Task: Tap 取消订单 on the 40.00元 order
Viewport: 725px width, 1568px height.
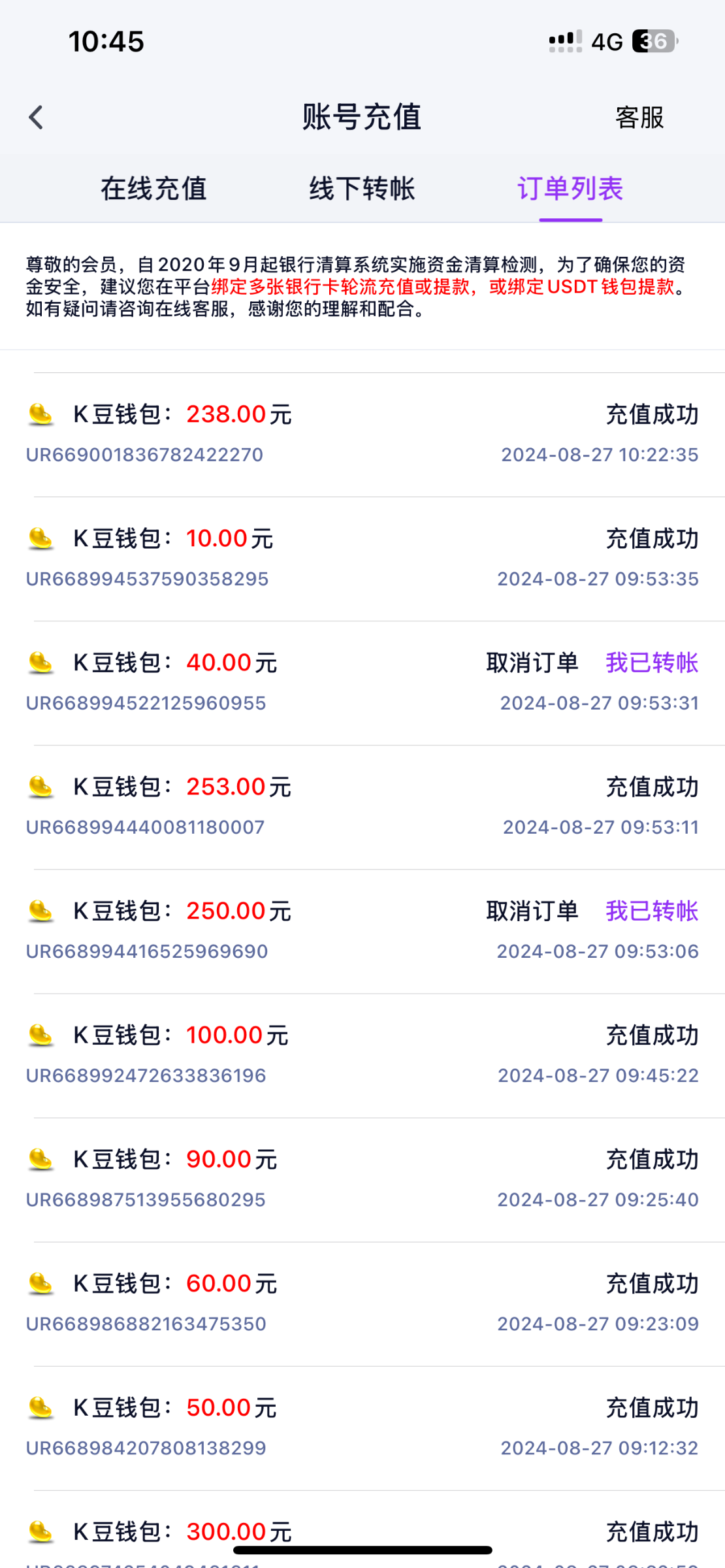Action: tap(532, 662)
